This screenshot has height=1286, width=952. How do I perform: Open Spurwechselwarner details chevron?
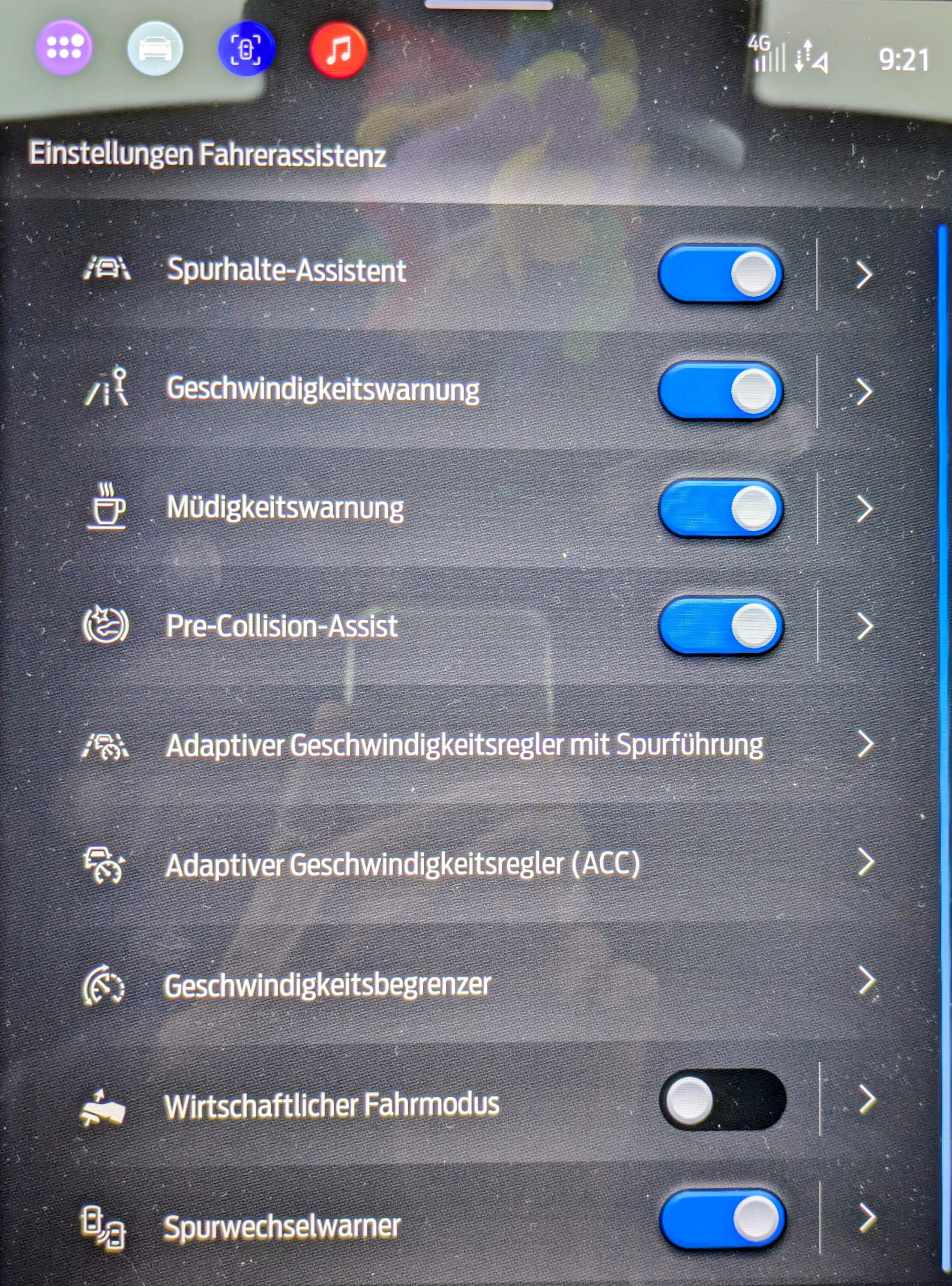866,1219
